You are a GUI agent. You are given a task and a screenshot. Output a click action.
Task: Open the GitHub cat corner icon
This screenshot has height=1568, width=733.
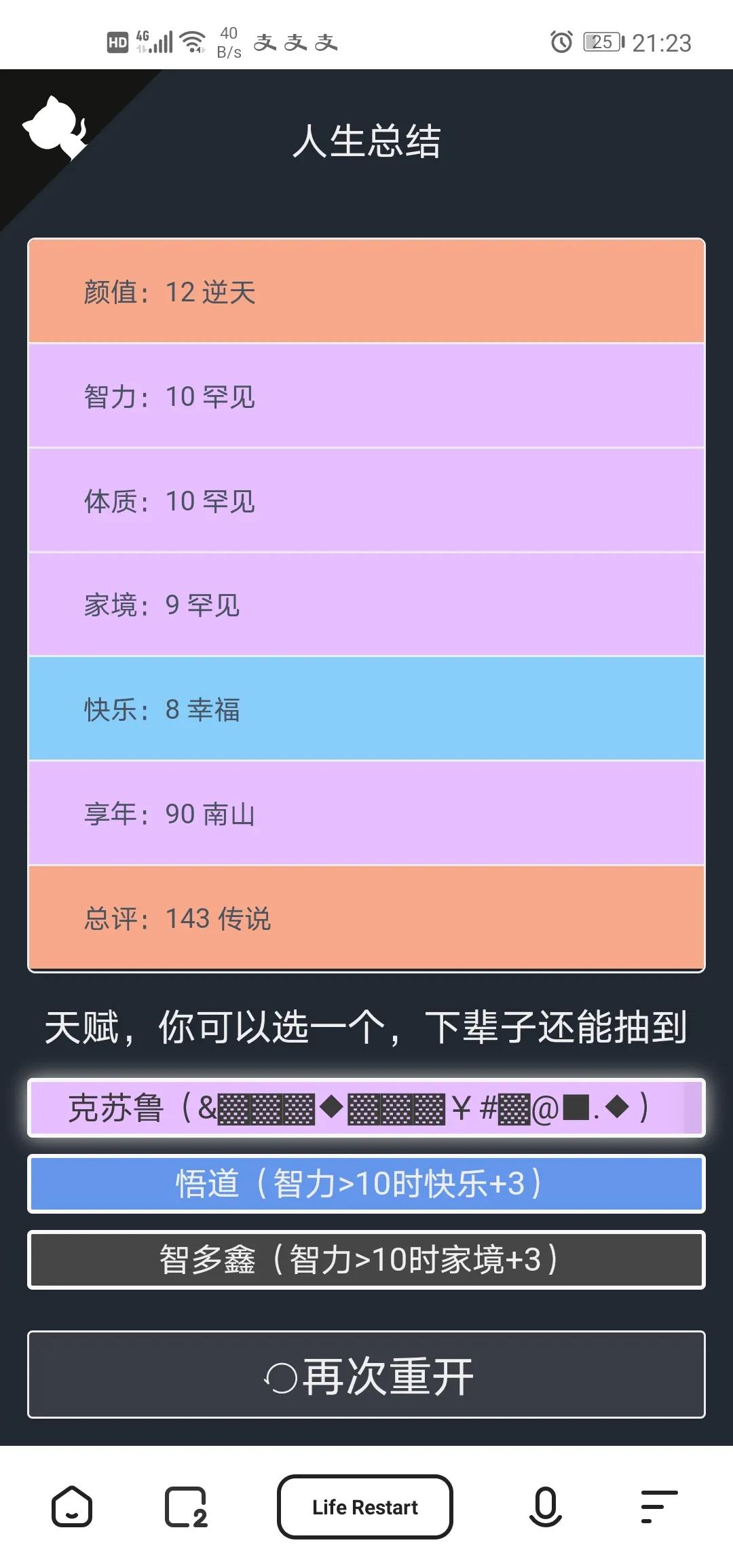click(56, 128)
